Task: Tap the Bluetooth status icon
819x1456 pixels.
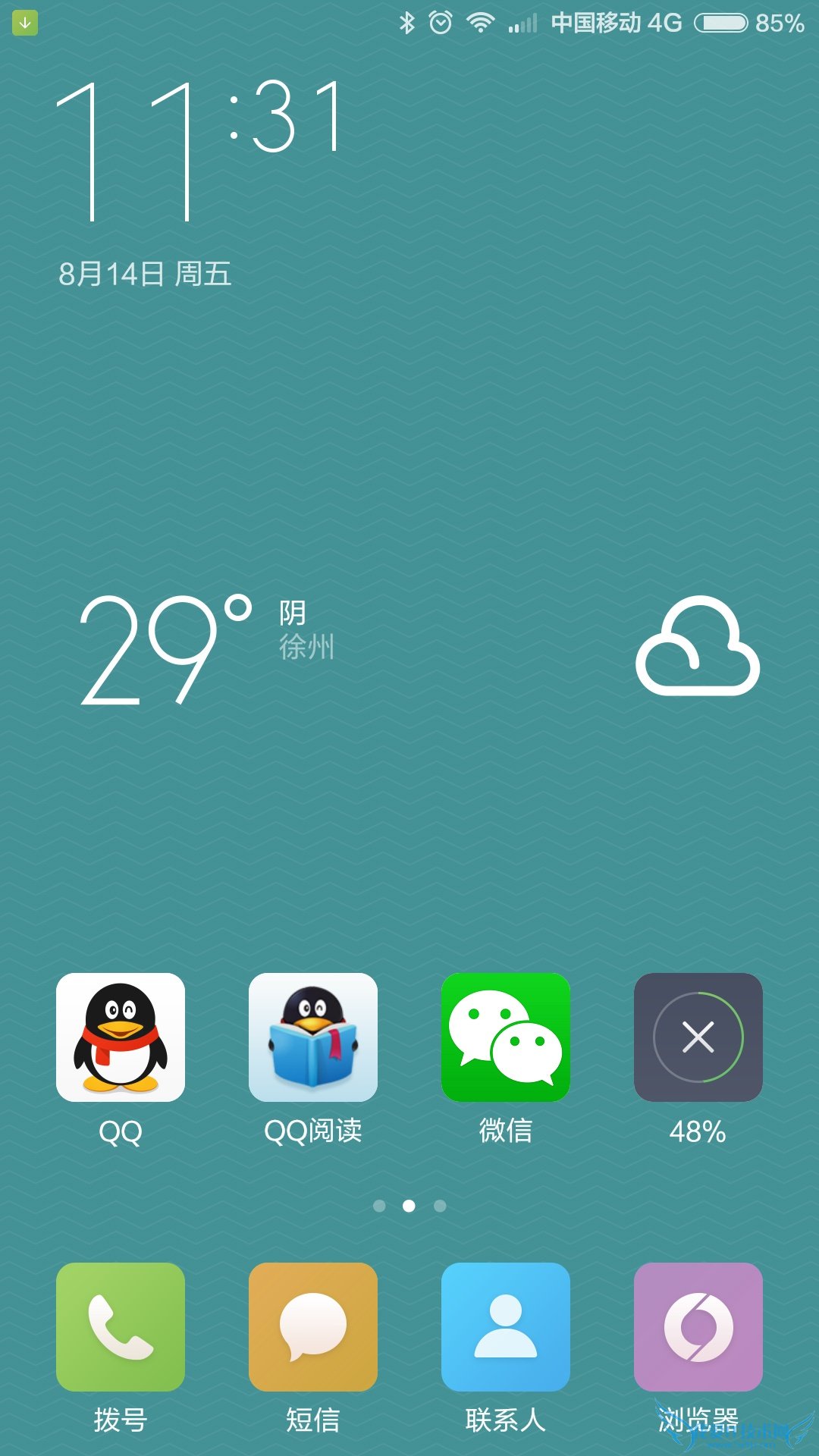Action: (x=406, y=23)
